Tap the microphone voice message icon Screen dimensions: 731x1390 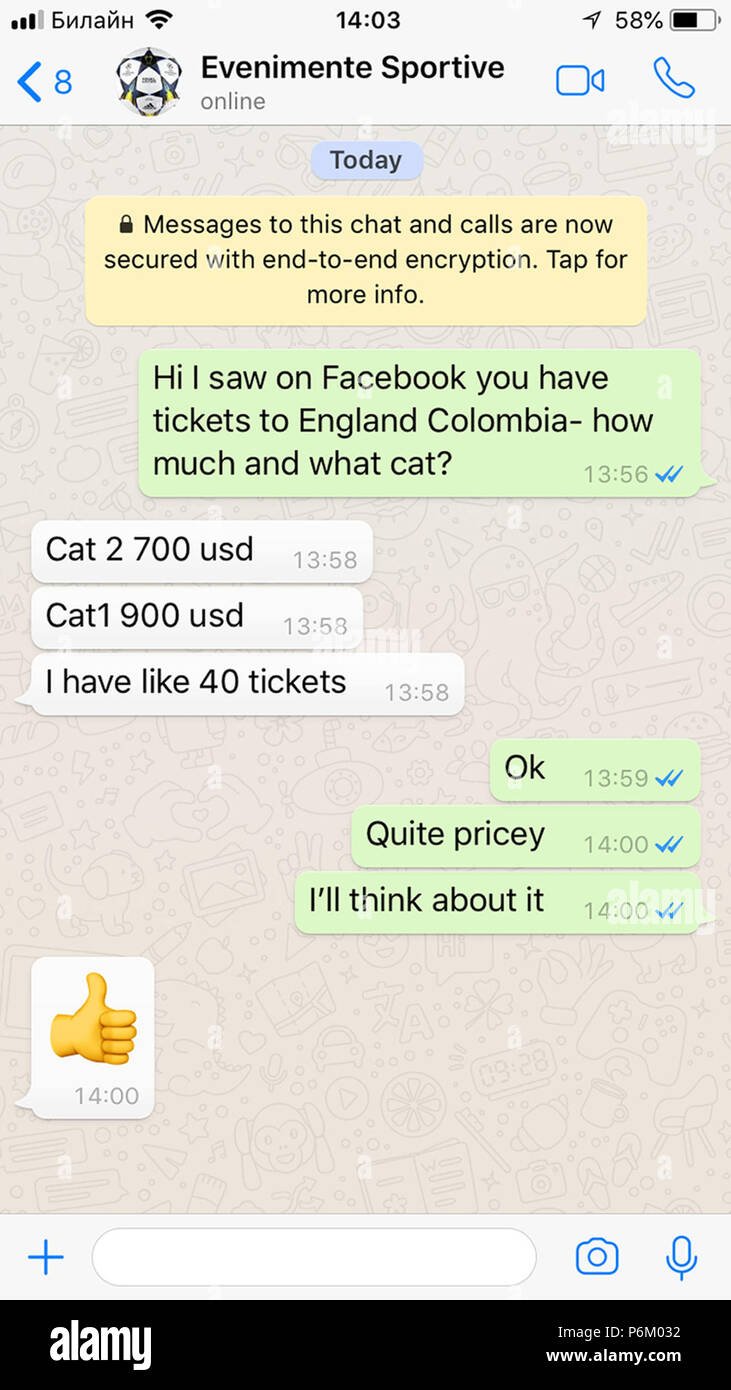tap(681, 1257)
